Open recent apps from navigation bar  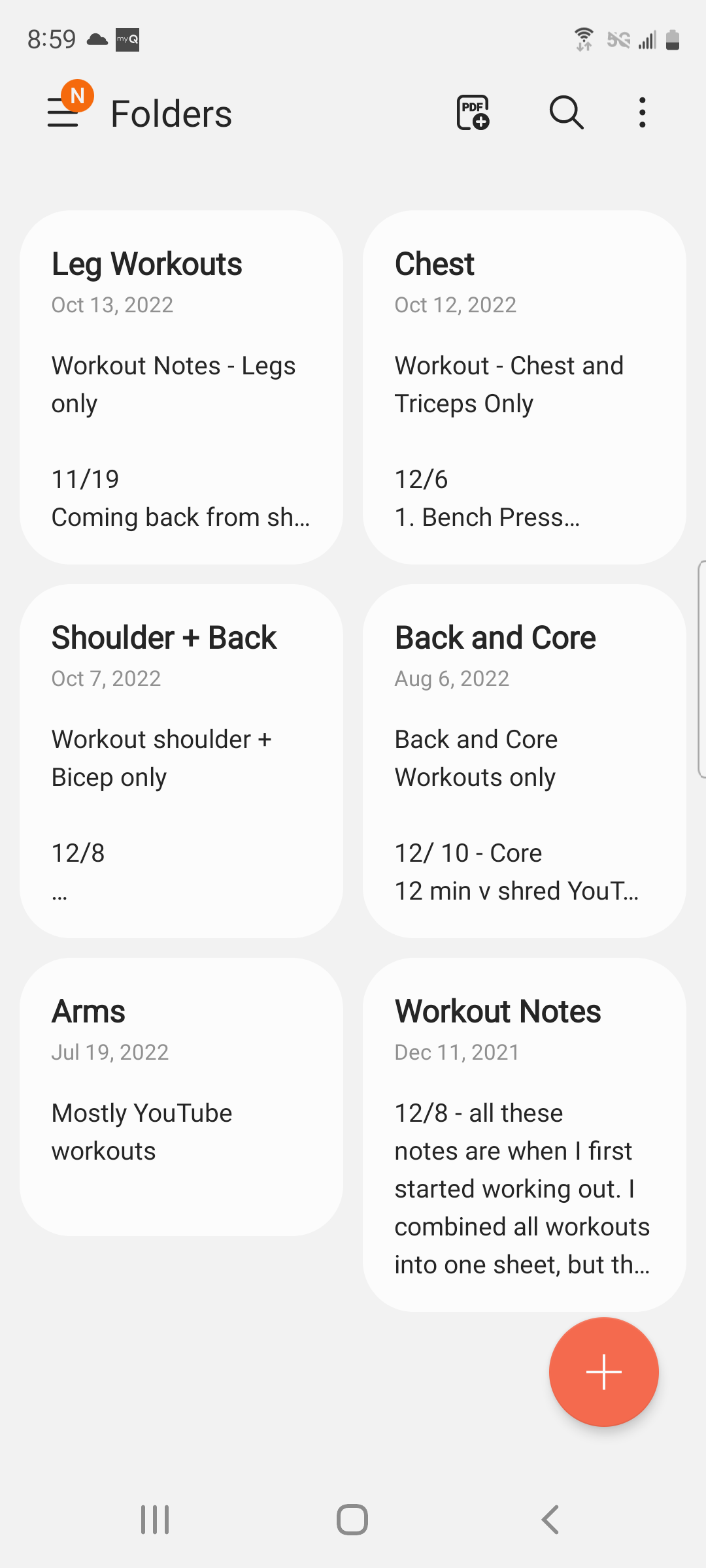tap(155, 1520)
